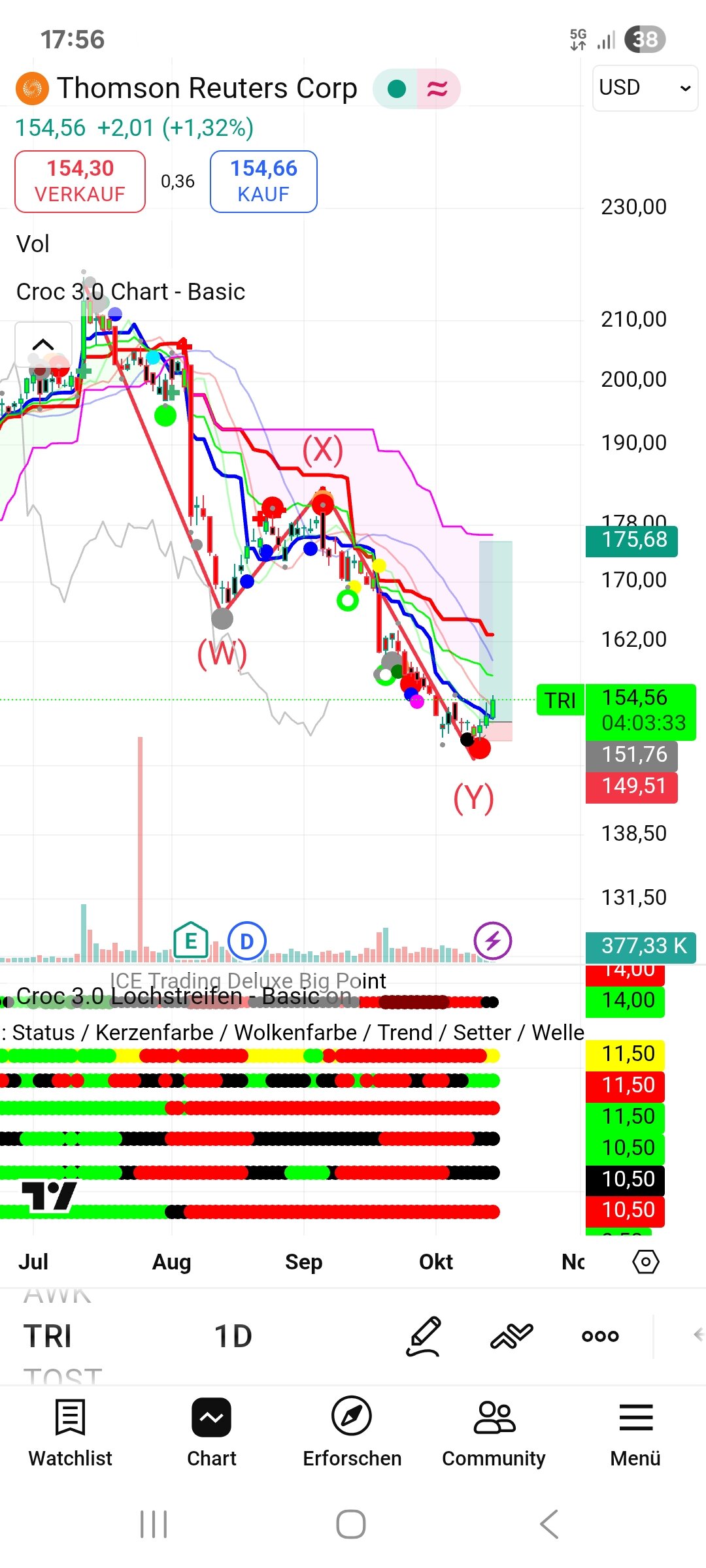This screenshot has height=1568, width=706.
Task: Open the USD currency dropdown
Action: pos(645,88)
